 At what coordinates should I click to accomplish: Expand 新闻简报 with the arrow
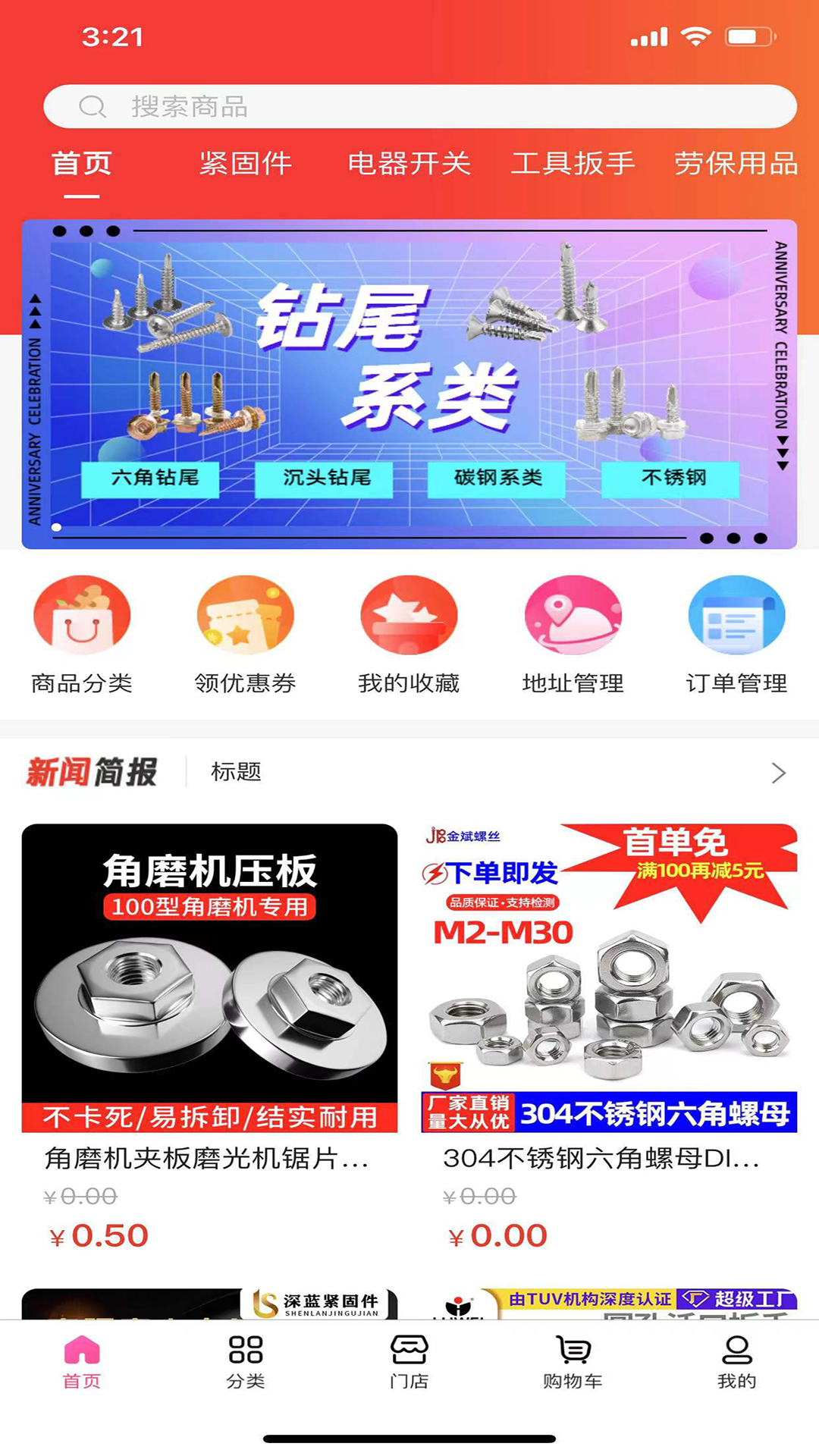778,773
